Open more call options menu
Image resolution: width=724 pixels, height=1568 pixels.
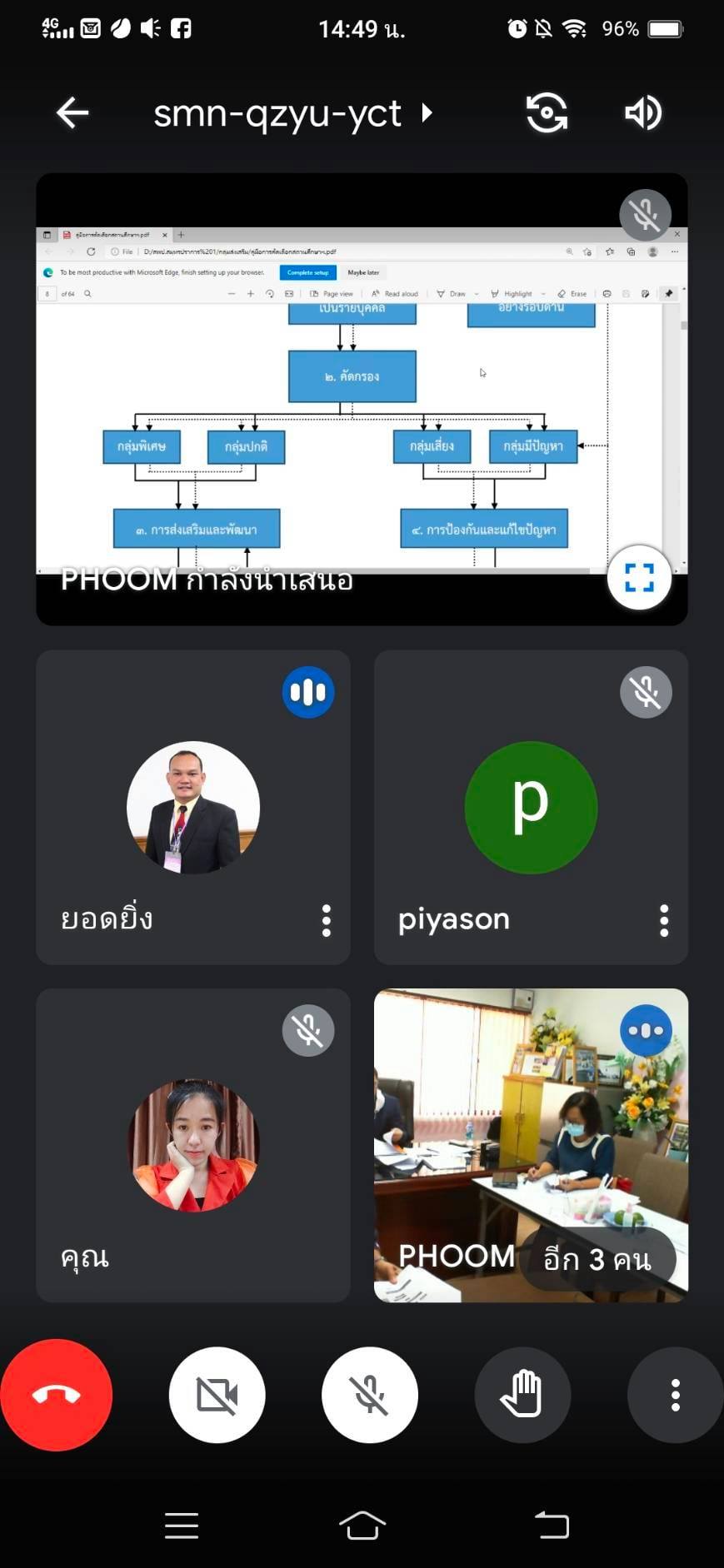tap(675, 1395)
